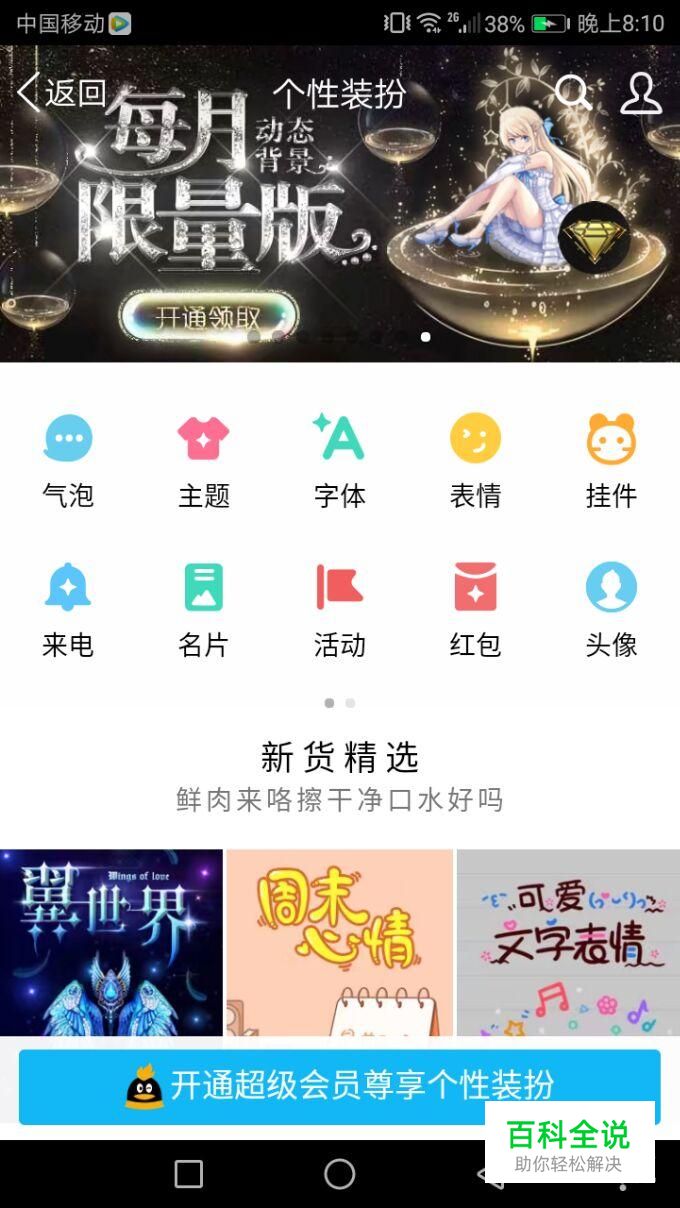The image size is (680, 1208).
Task: Open the 挂件 category
Action: click(611, 462)
